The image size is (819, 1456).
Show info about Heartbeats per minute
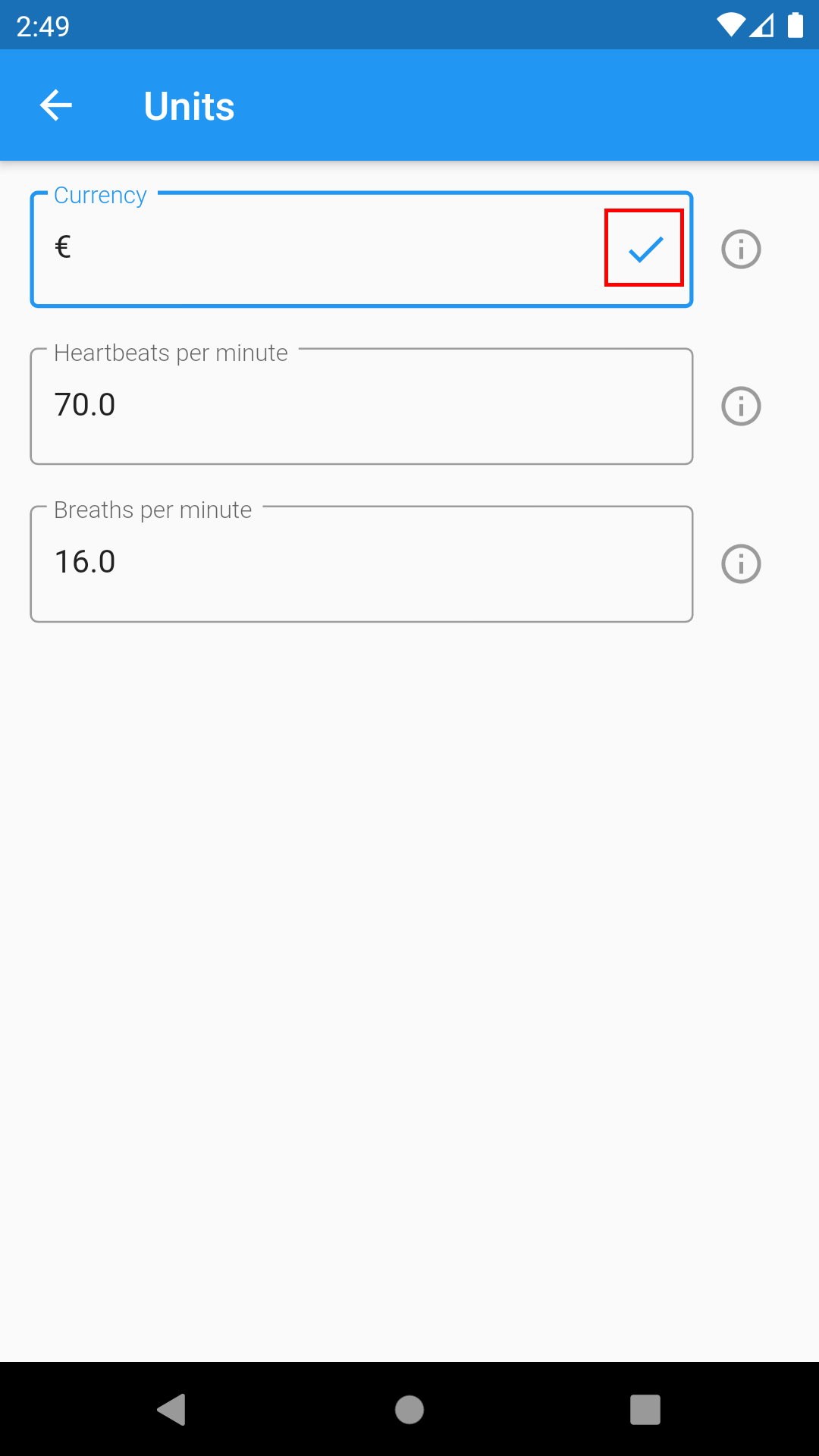pyautogui.click(x=741, y=406)
